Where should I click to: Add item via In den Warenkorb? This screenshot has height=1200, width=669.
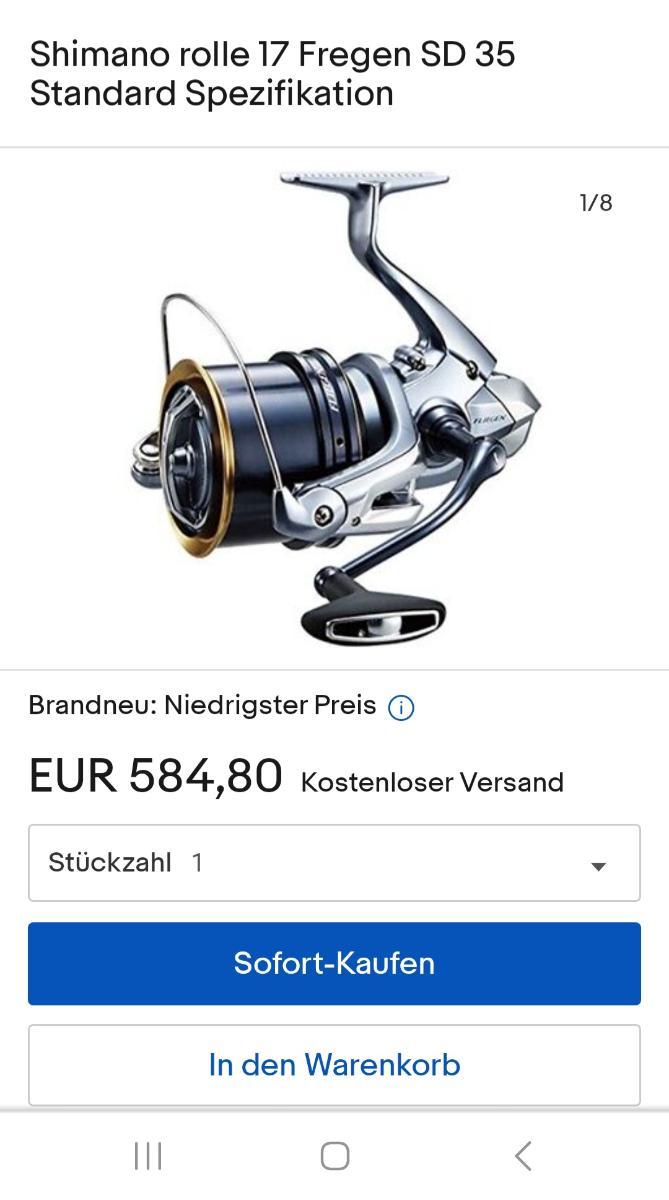click(x=334, y=1064)
